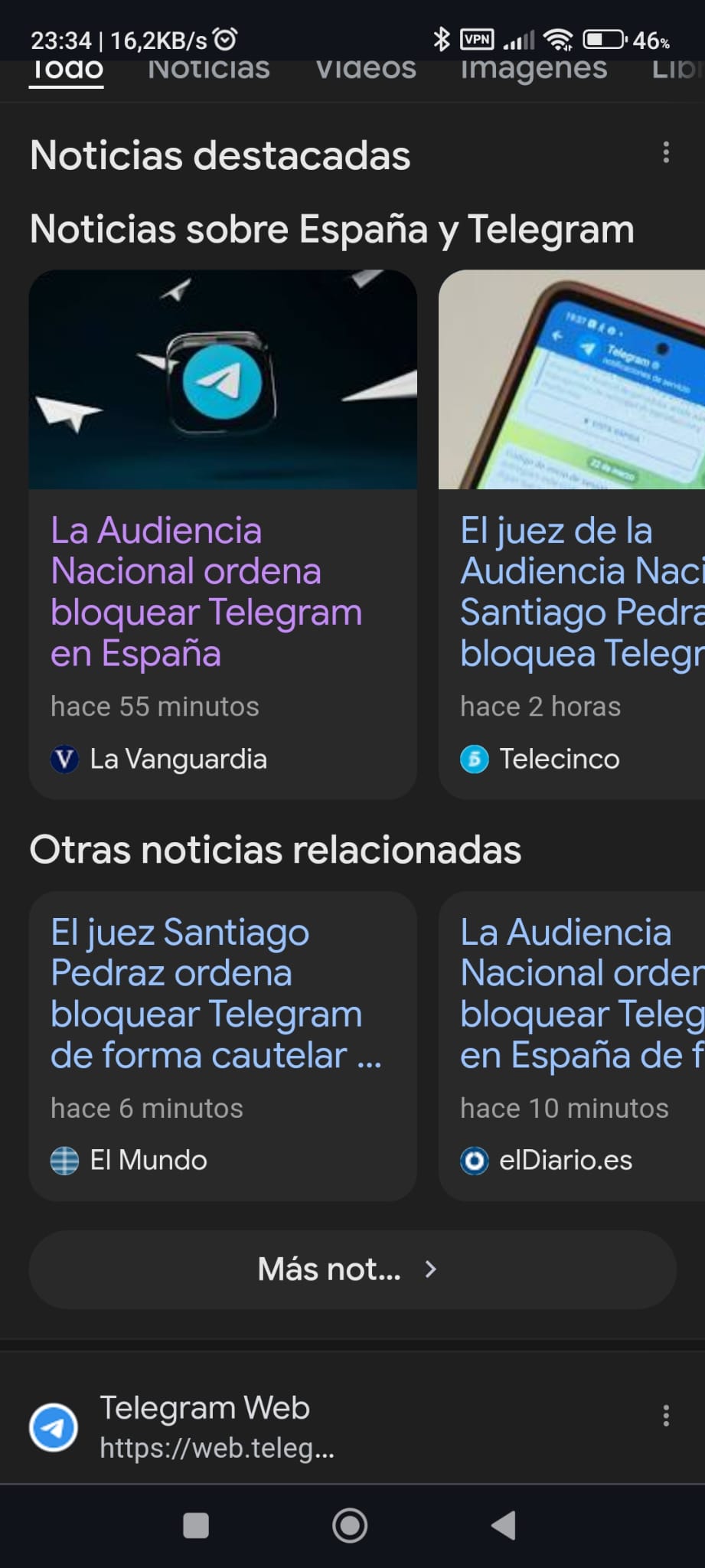Switch to the Noticias tab
The width and height of the screenshot is (705, 1568).
209,70
